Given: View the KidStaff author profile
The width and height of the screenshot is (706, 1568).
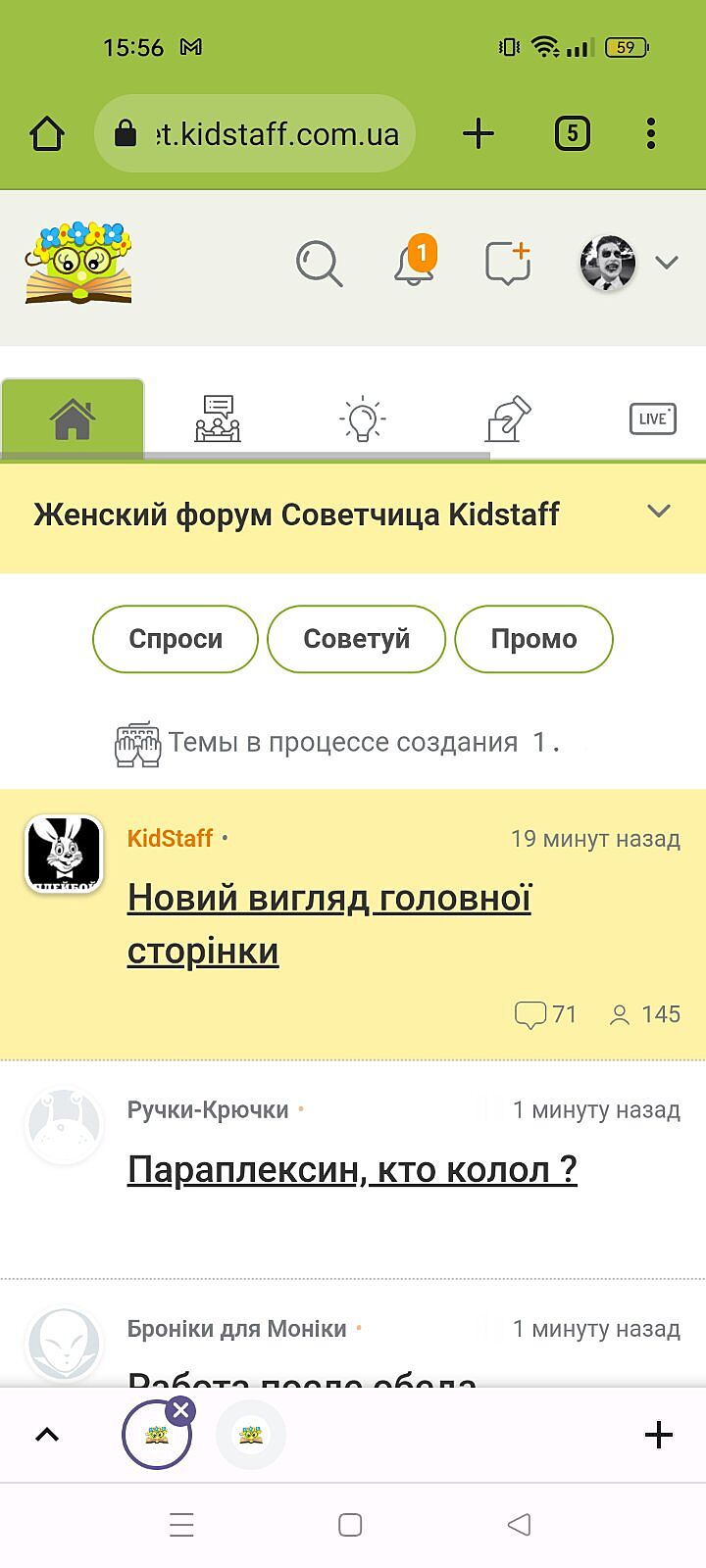Looking at the screenshot, I should tap(170, 839).
